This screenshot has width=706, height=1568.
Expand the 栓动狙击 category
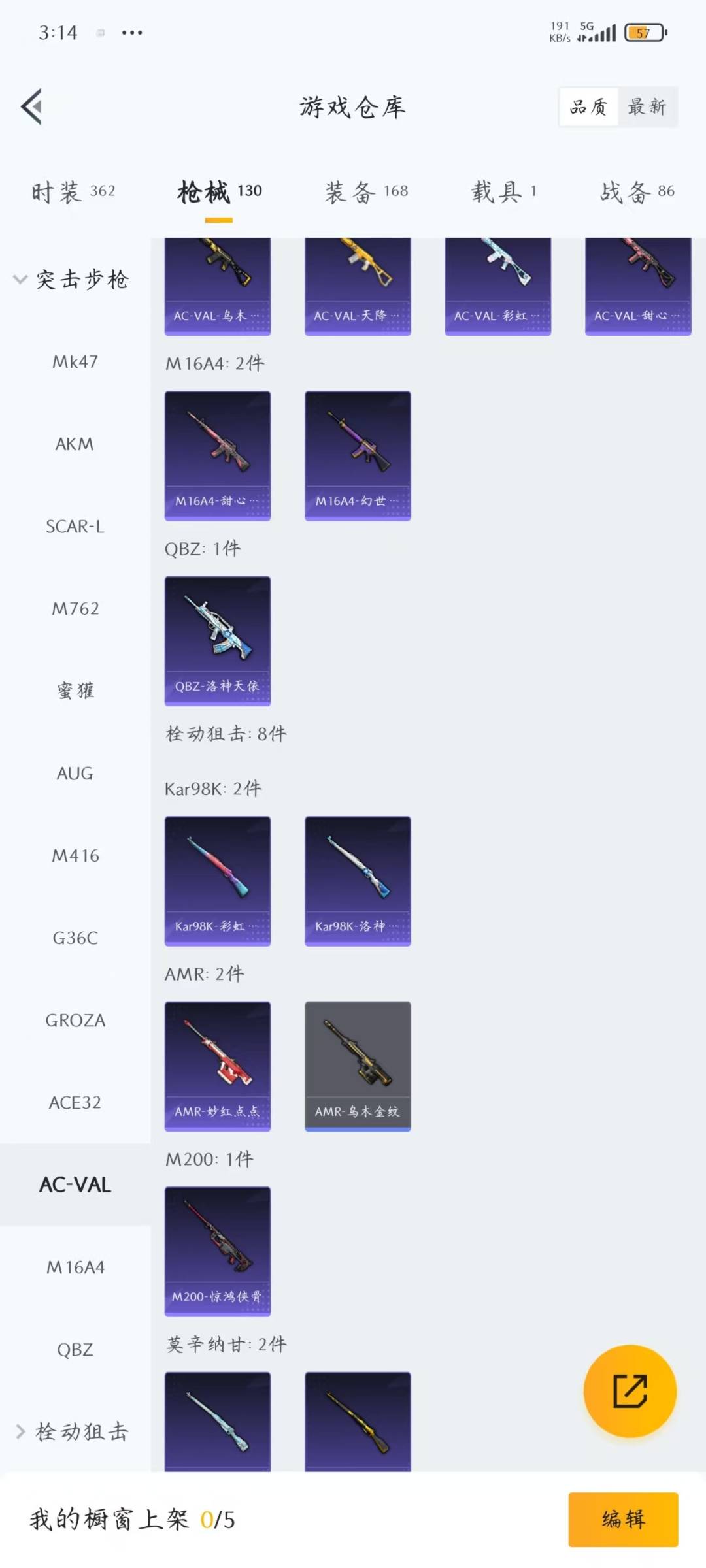click(x=72, y=1432)
